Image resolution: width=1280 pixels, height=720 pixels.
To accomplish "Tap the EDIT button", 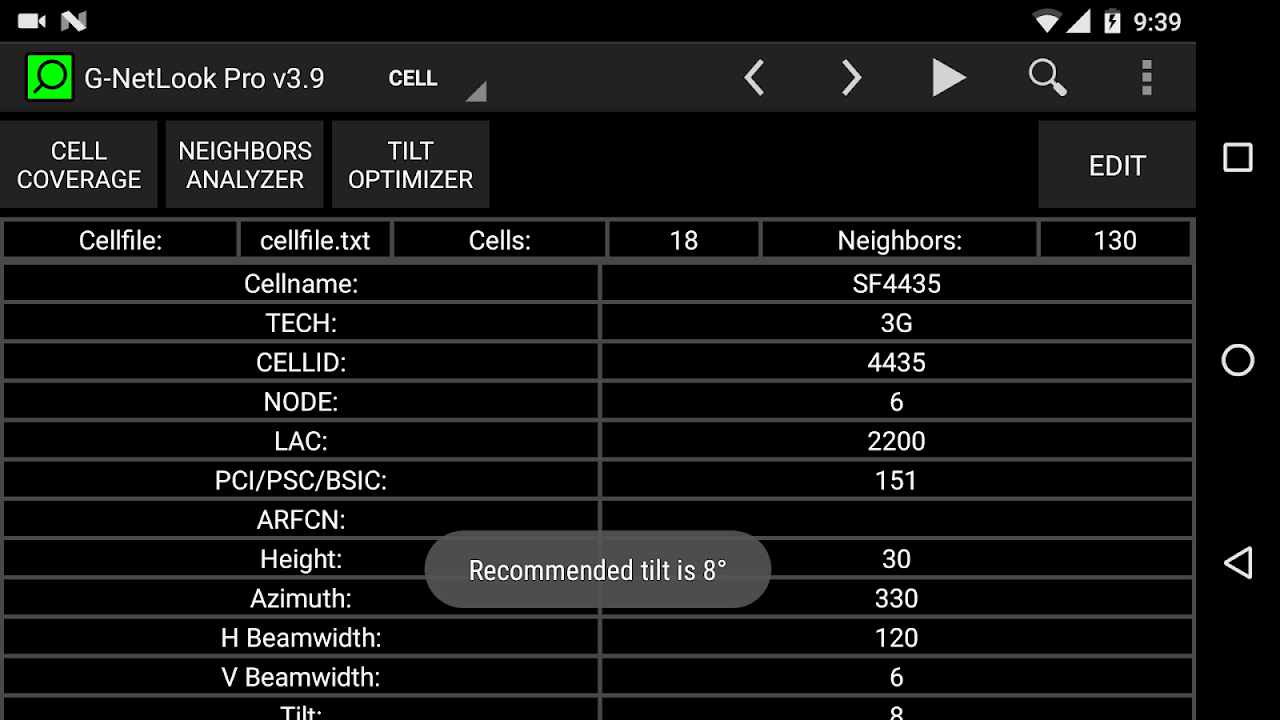I will [x=1117, y=165].
